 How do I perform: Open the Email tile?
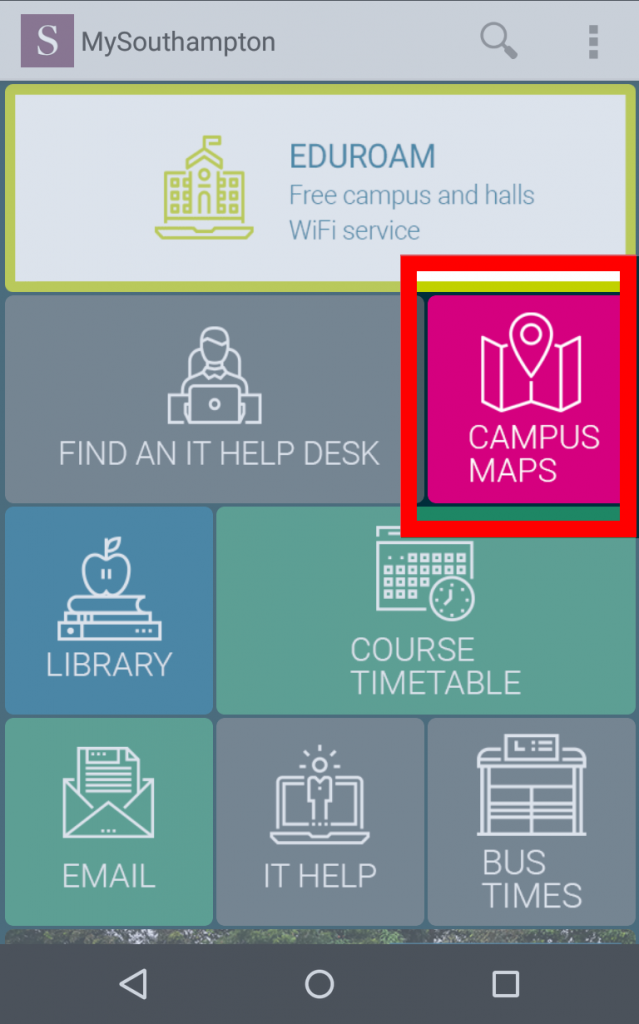109,822
